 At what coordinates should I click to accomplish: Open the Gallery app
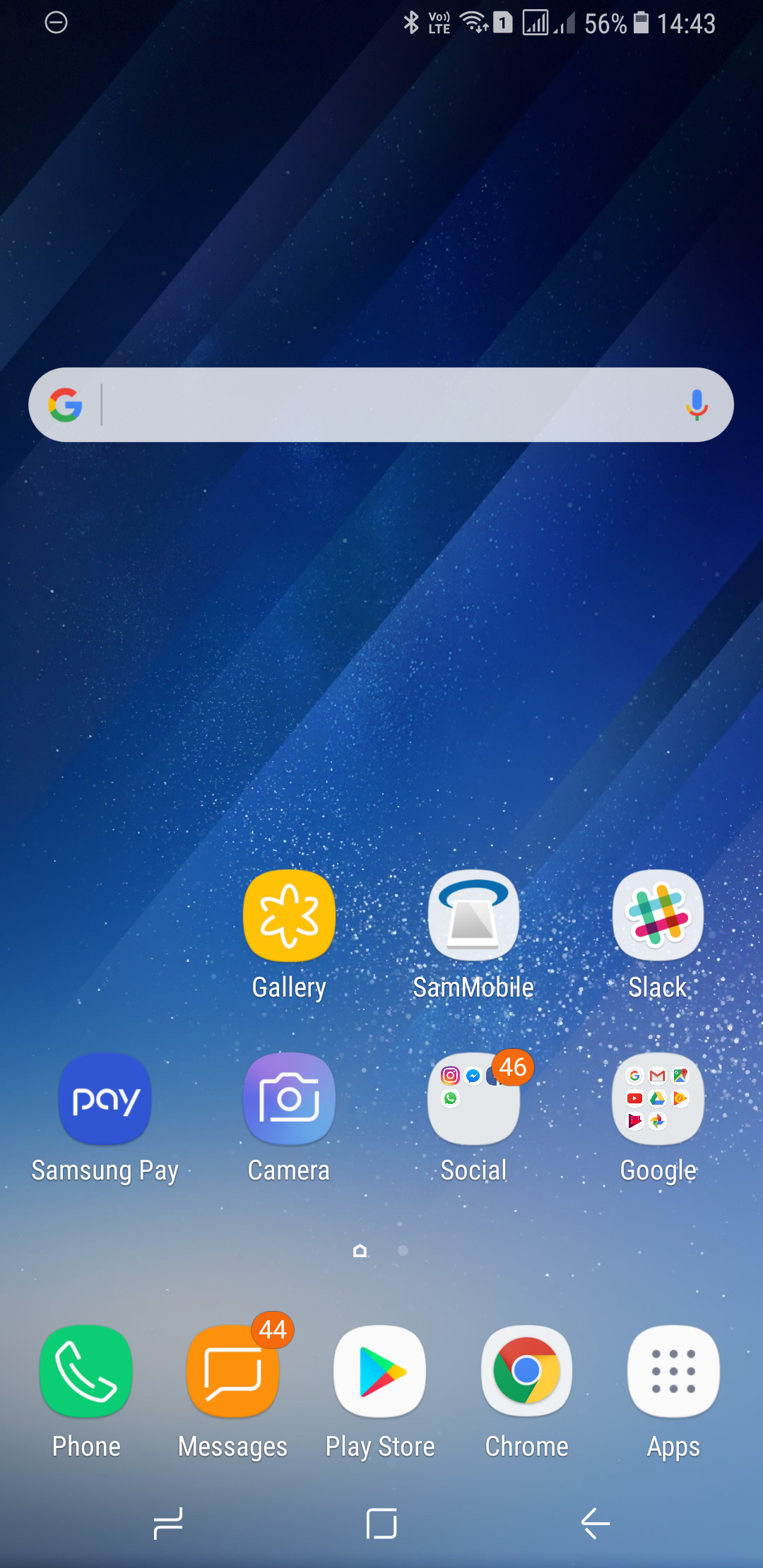click(289, 916)
